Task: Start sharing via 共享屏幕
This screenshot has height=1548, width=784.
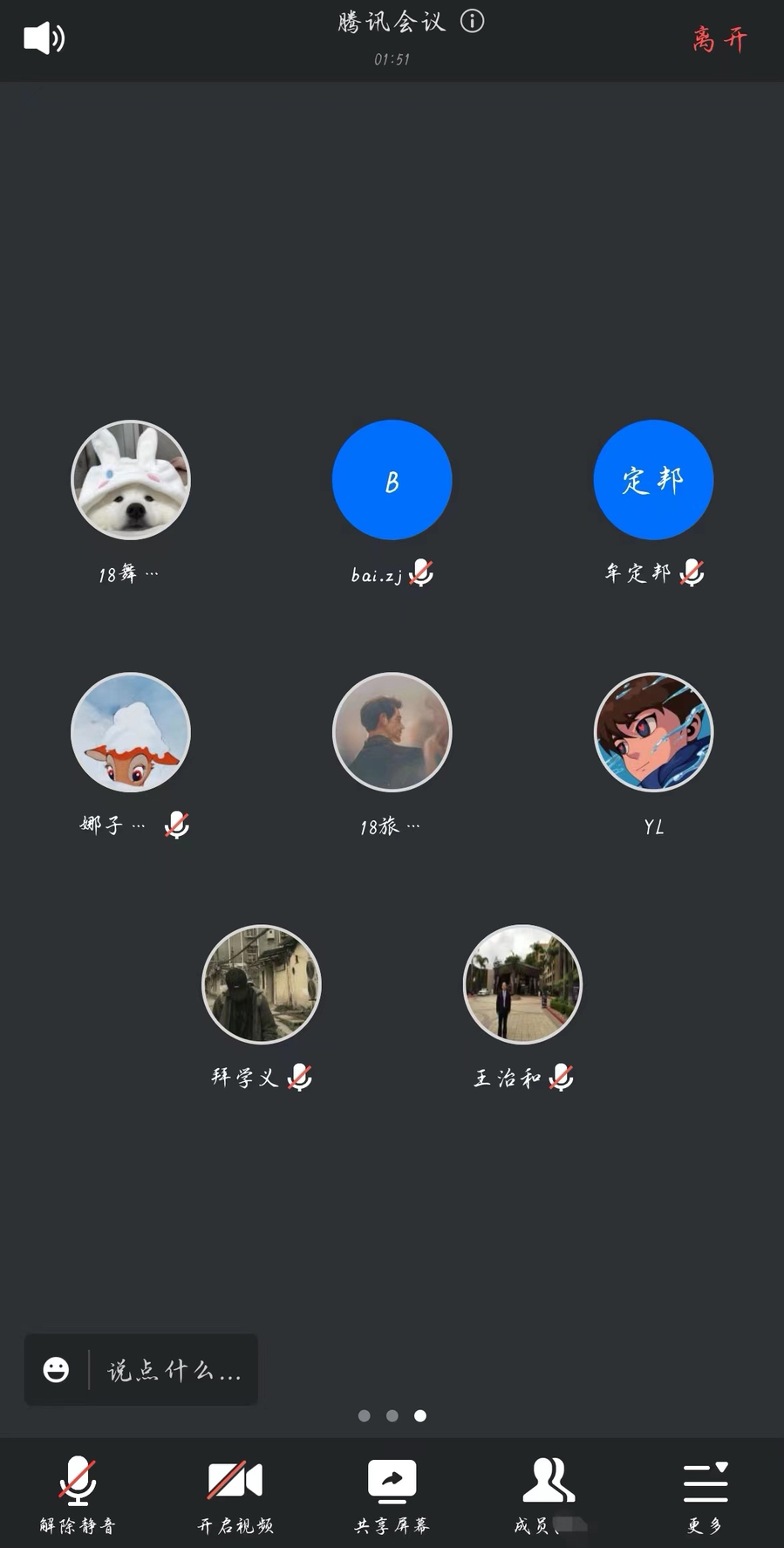Action: pyautogui.click(x=392, y=1494)
